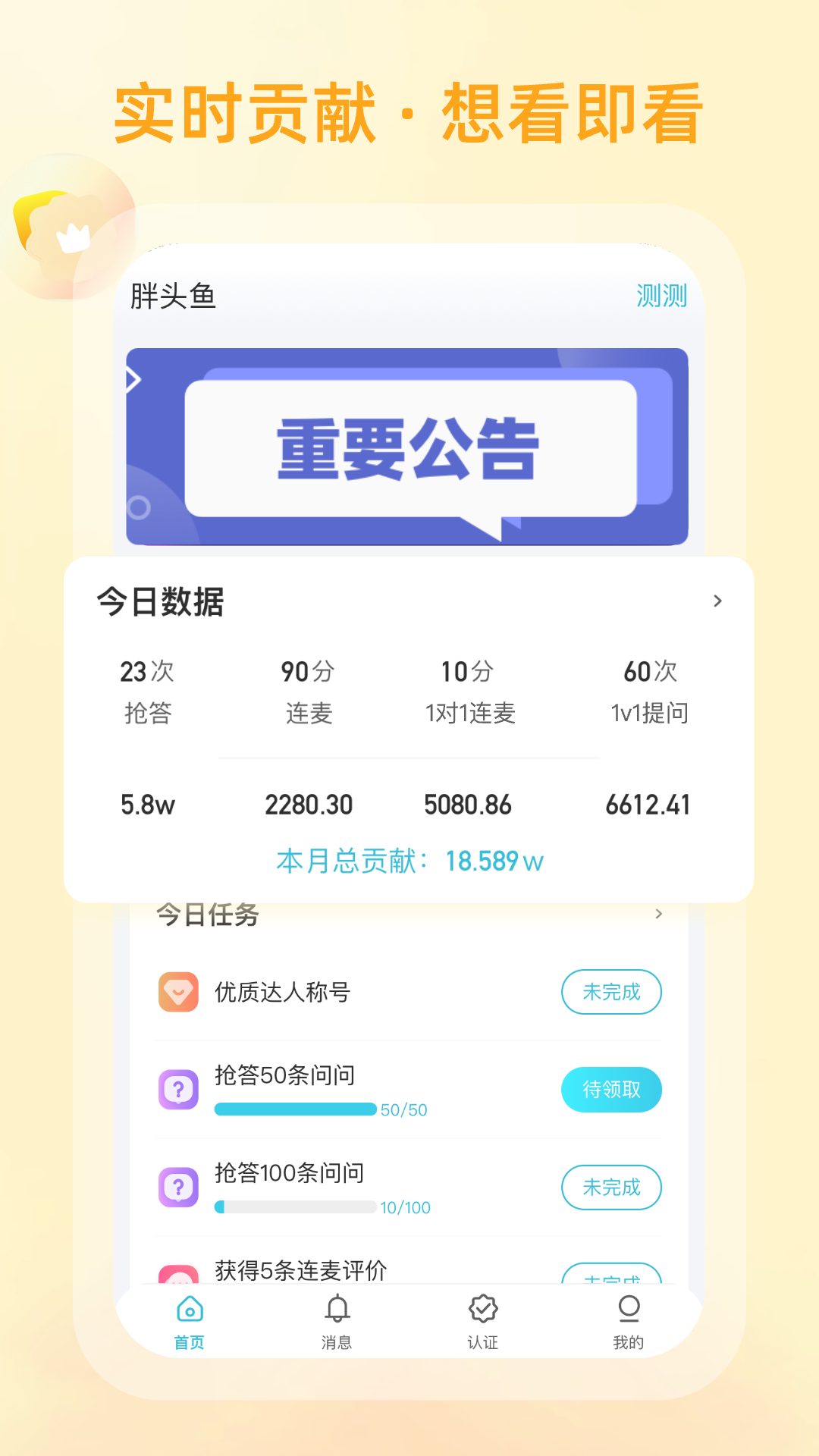Tap the question mark icon for 抢答50条问问
819x1456 pixels.
[x=179, y=1088]
